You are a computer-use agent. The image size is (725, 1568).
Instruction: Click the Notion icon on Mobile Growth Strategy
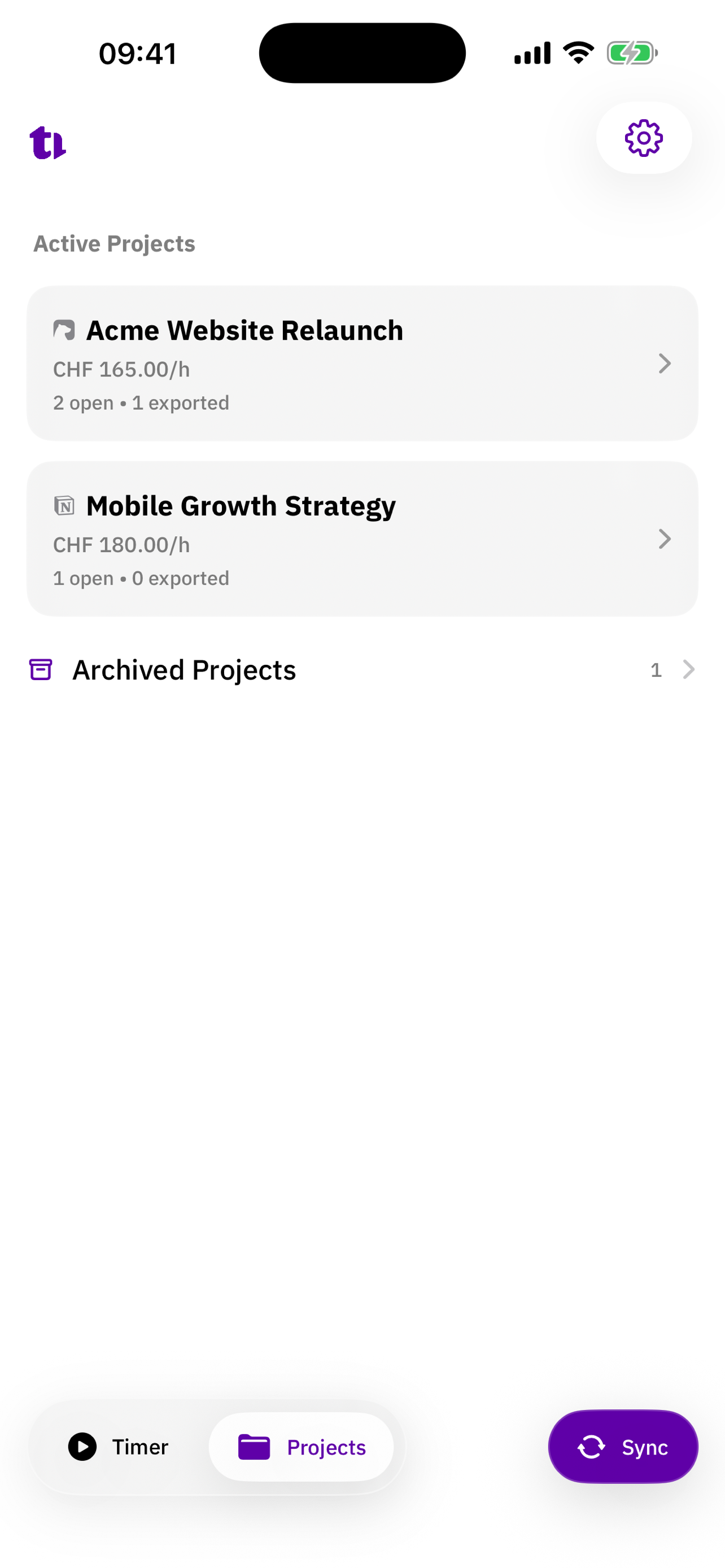pyautogui.click(x=65, y=505)
